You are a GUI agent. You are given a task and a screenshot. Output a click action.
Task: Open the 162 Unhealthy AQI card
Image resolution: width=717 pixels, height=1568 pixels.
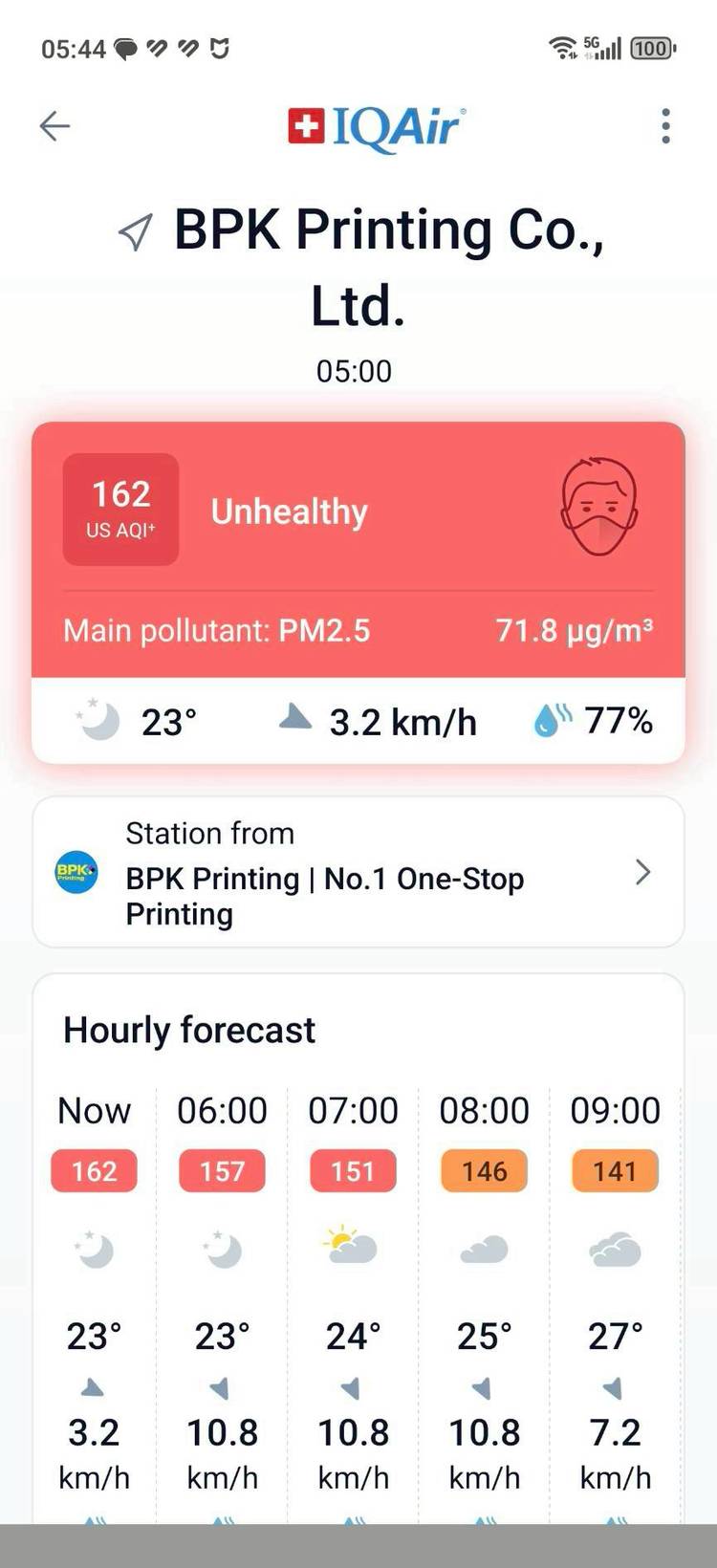(358, 550)
